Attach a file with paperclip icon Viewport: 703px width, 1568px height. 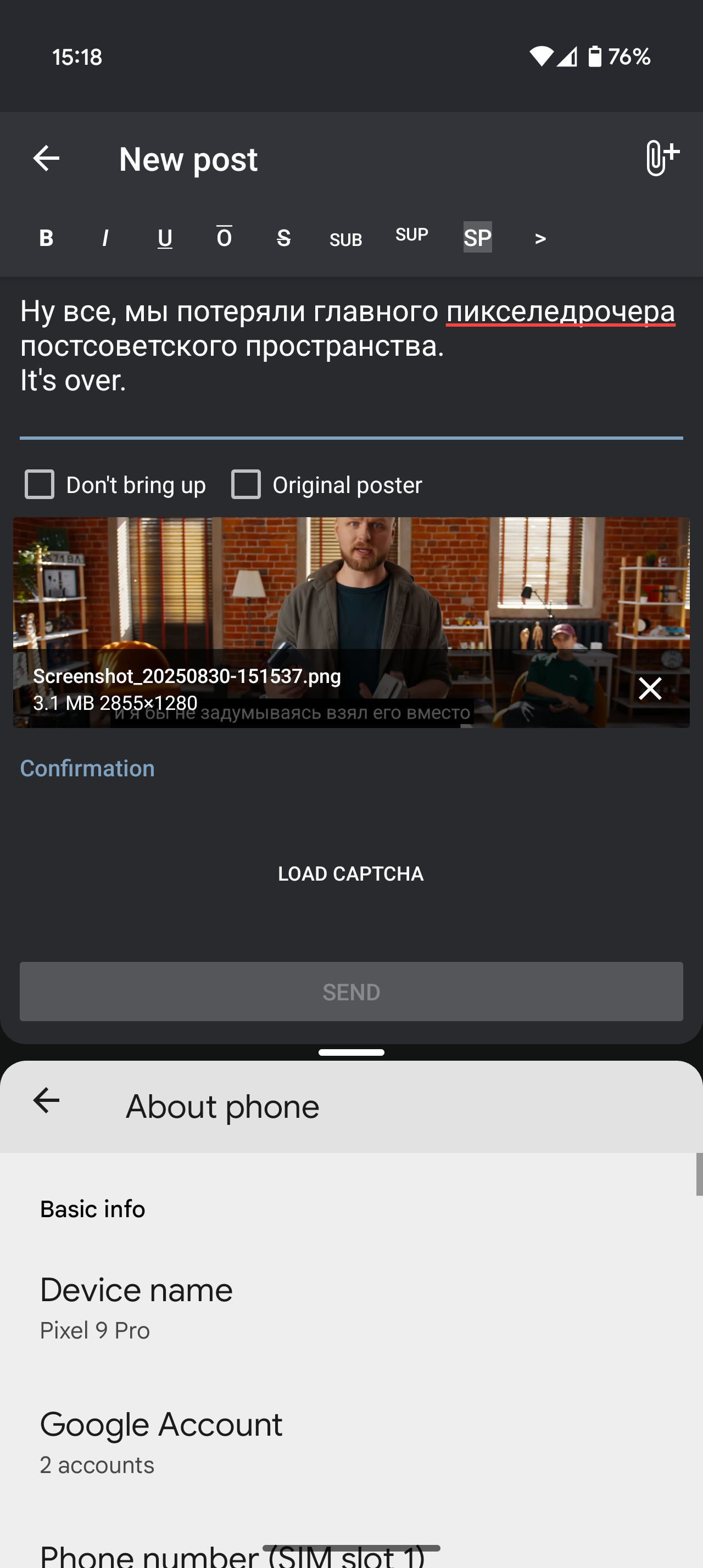pos(662,158)
